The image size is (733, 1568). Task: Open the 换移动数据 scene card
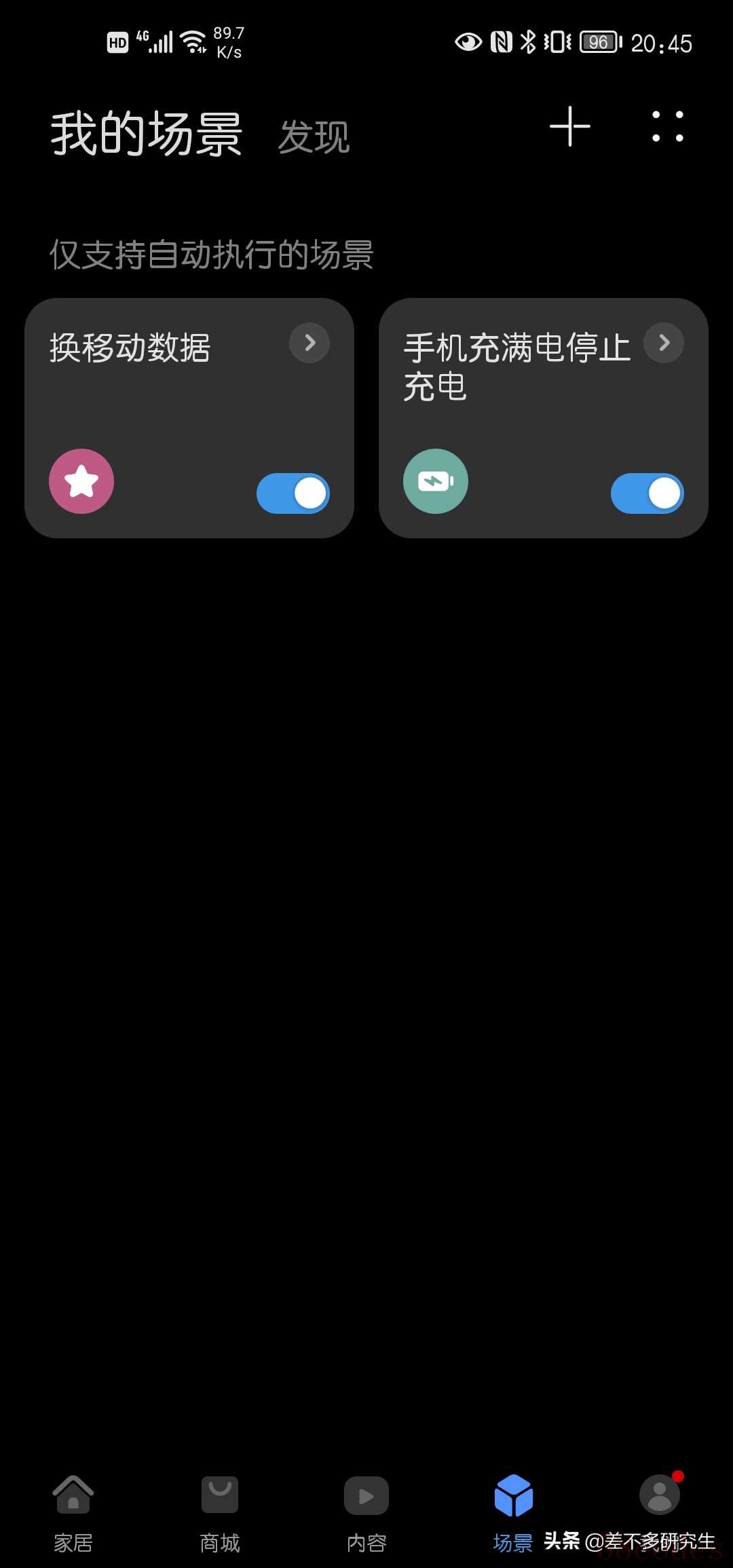[x=189, y=418]
